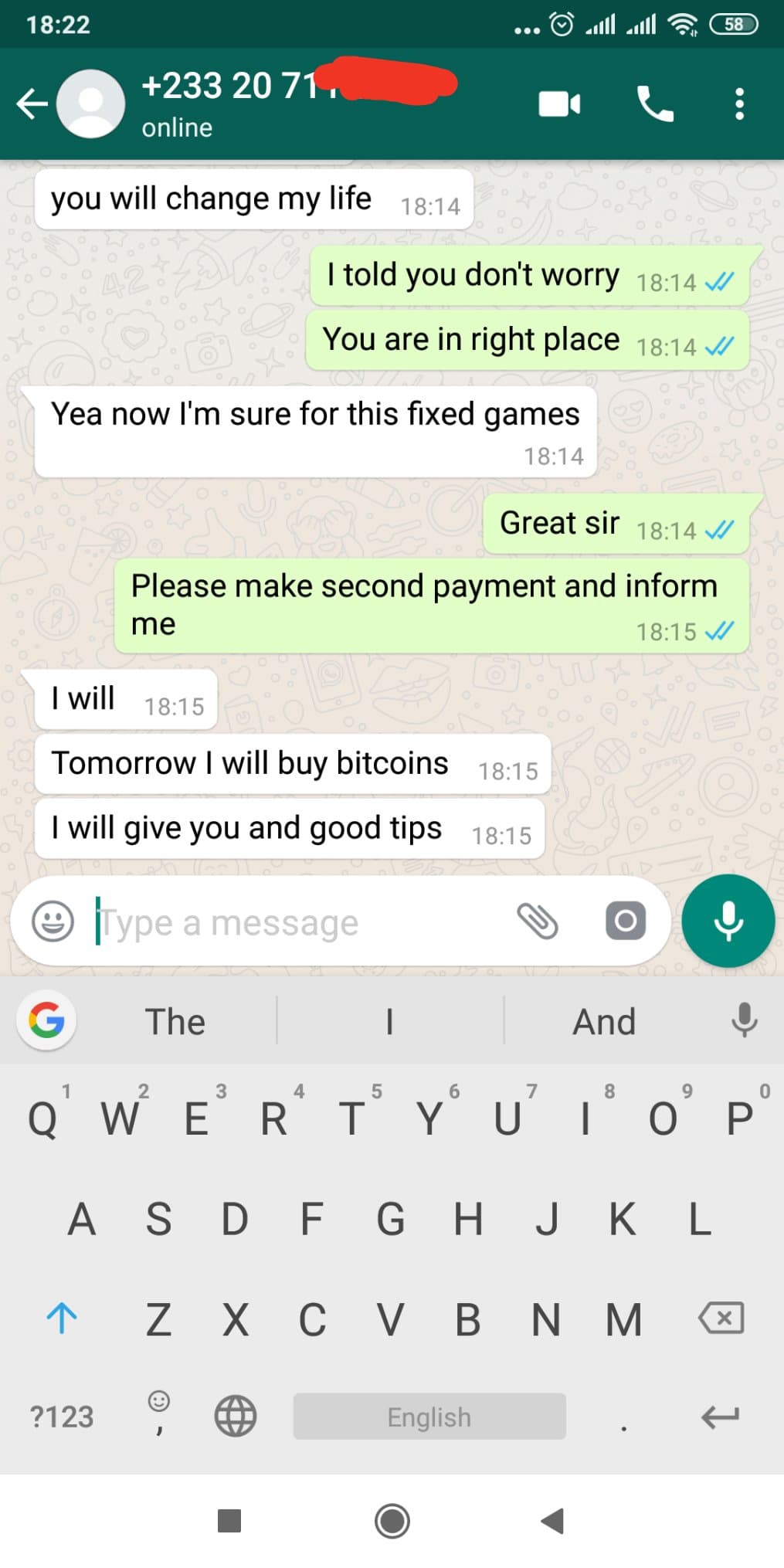
Task: Record a voice message with green mic button
Action: [x=728, y=921]
